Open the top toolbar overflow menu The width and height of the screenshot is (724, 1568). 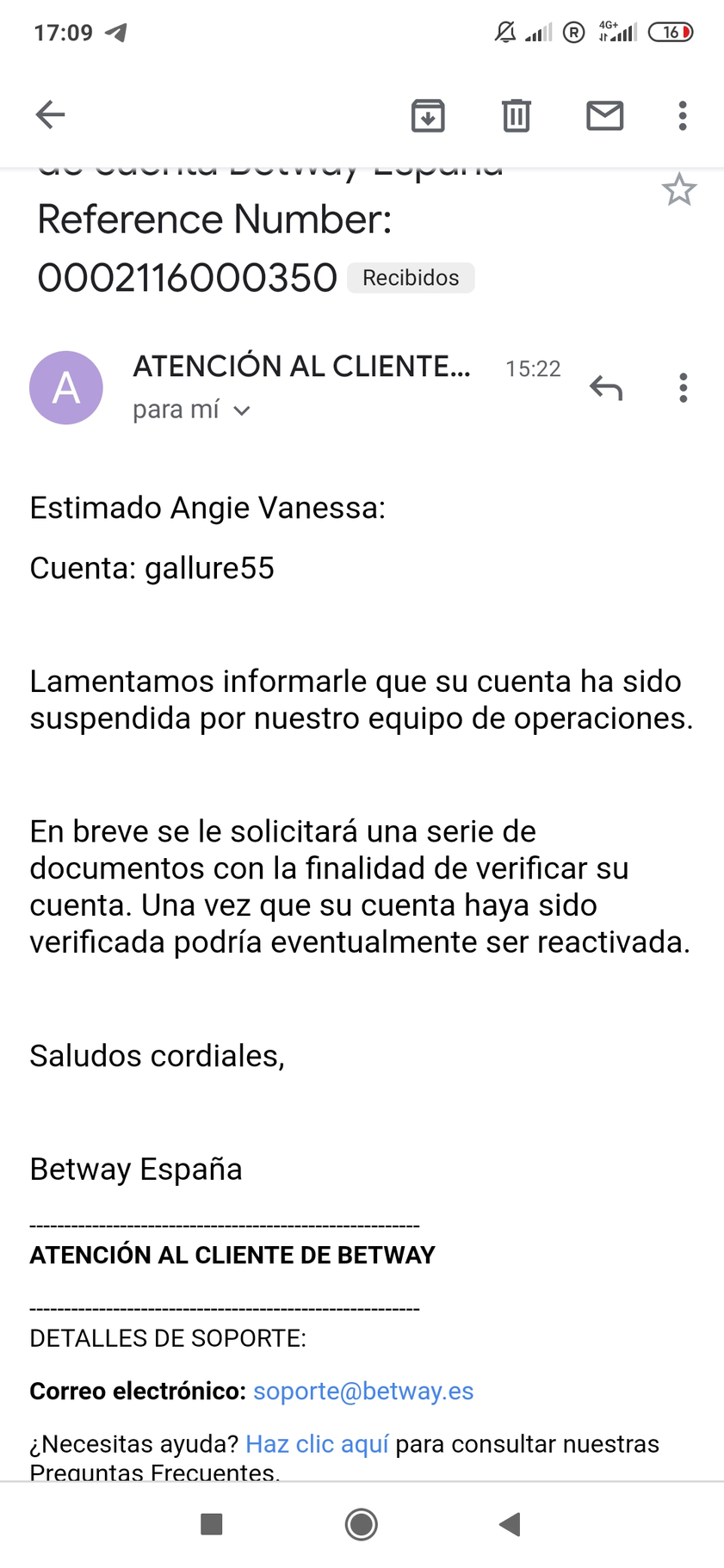click(x=683, y=115)
